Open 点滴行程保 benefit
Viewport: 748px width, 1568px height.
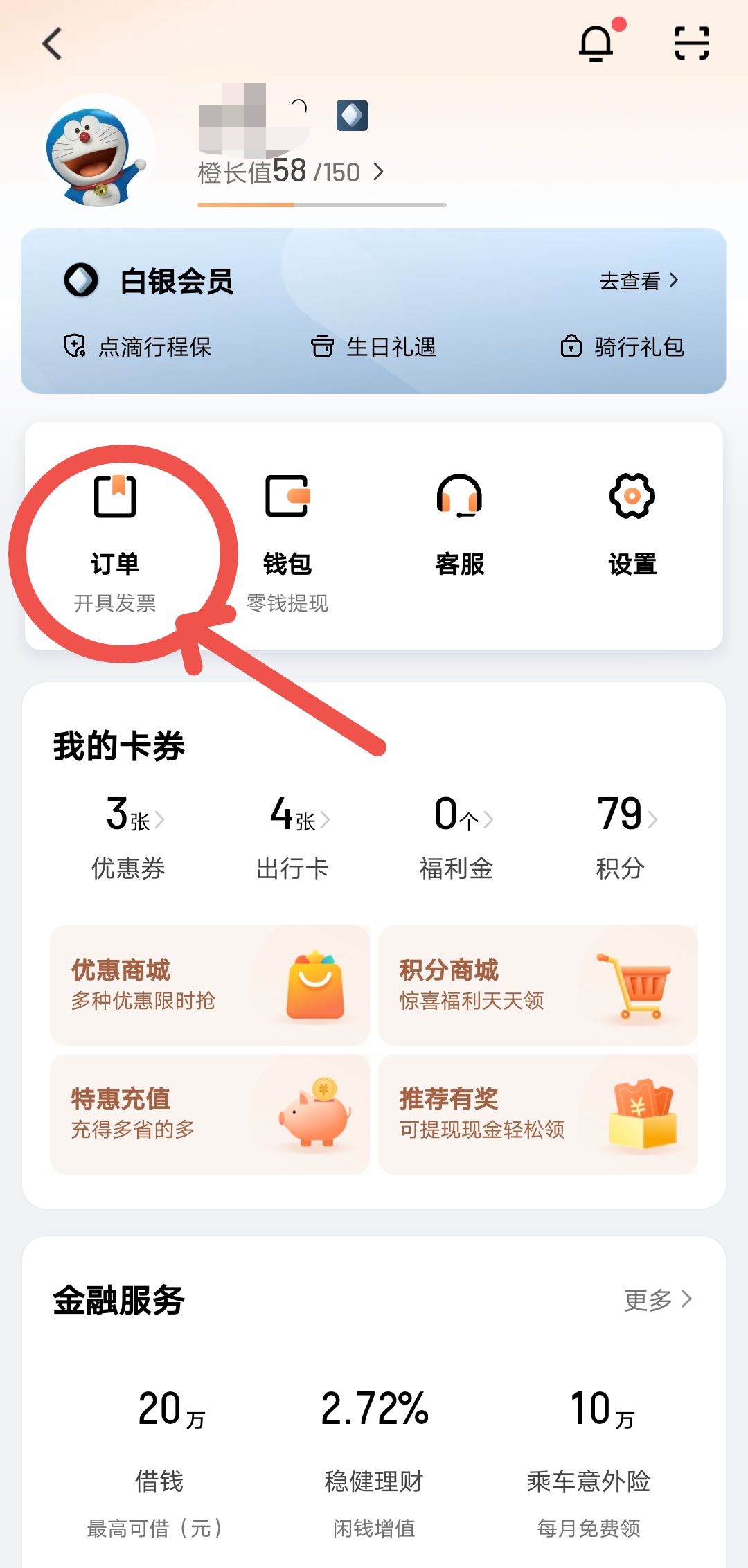[139, 346]
